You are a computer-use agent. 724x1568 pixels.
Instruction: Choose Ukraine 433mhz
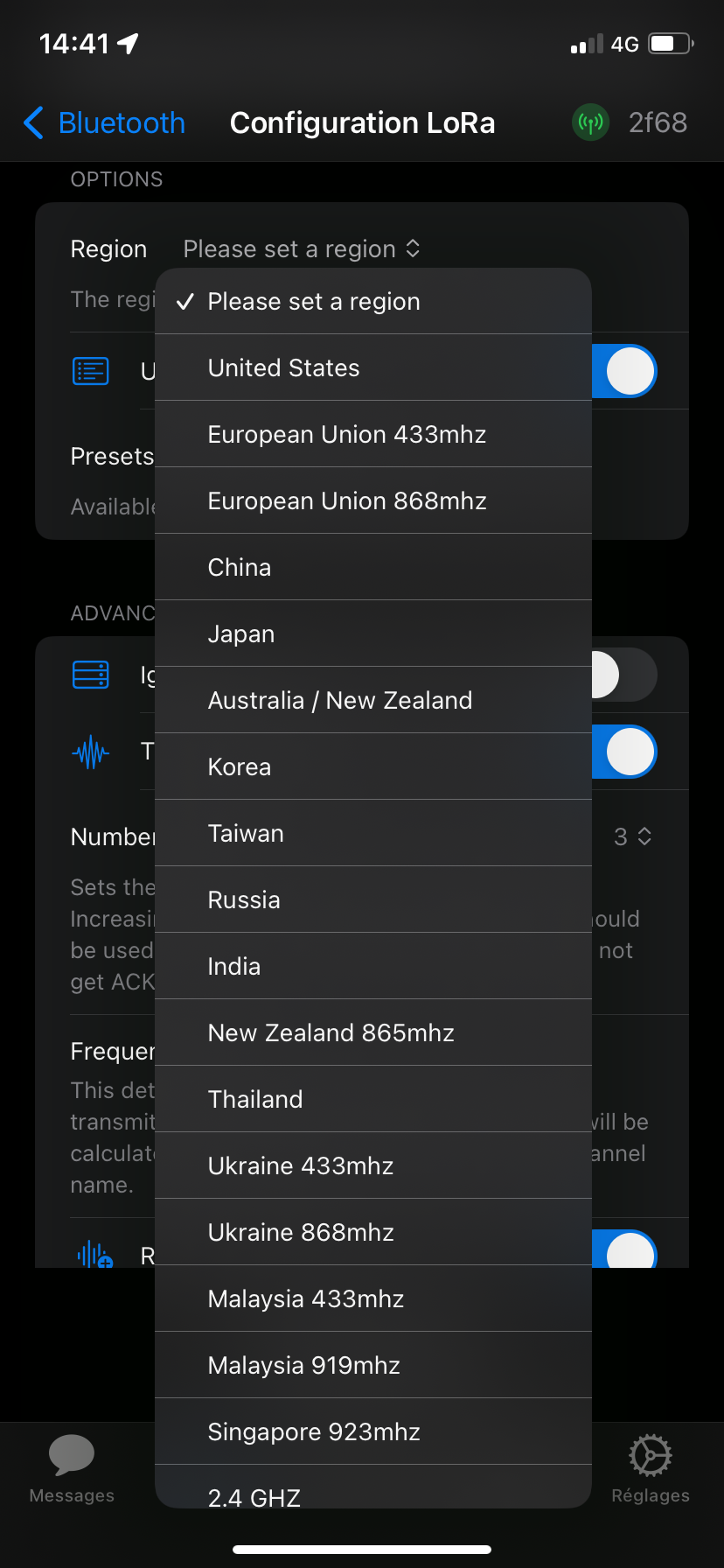(373, 1165)
